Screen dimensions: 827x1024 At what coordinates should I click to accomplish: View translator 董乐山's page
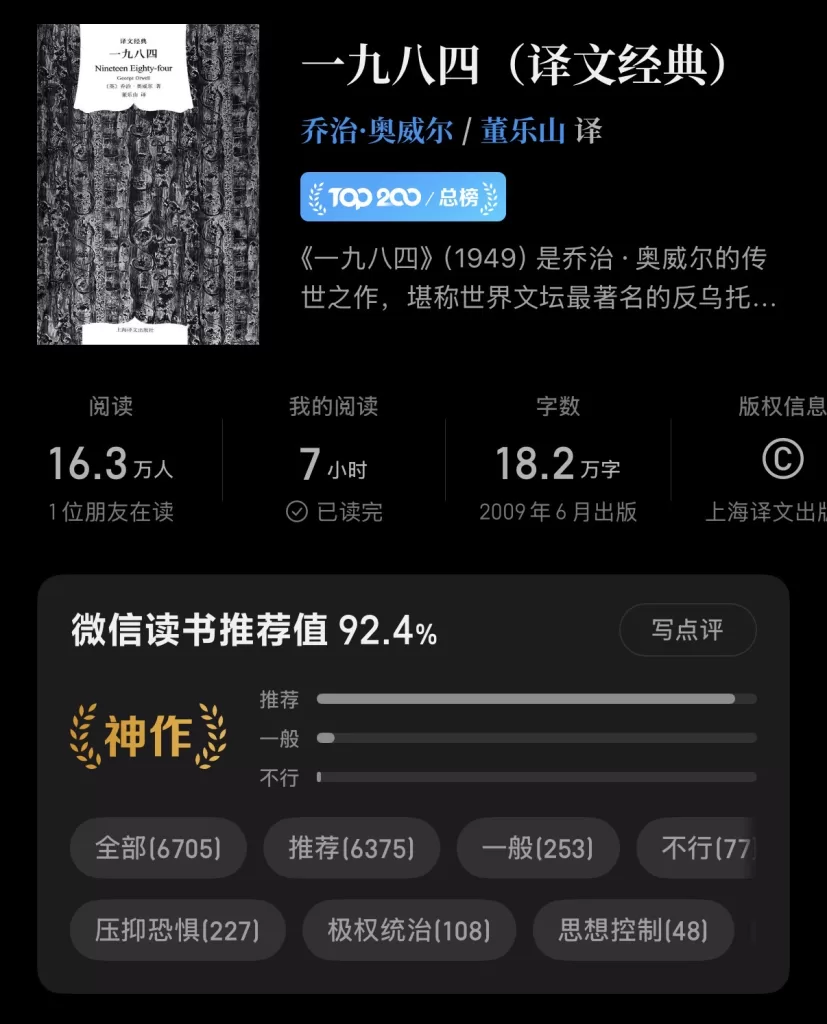coord(523,131)
